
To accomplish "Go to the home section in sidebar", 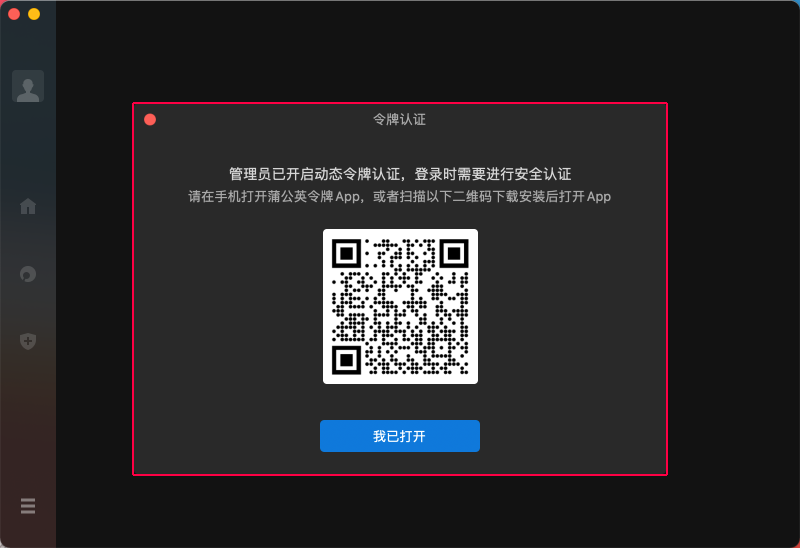I will 28,206.
